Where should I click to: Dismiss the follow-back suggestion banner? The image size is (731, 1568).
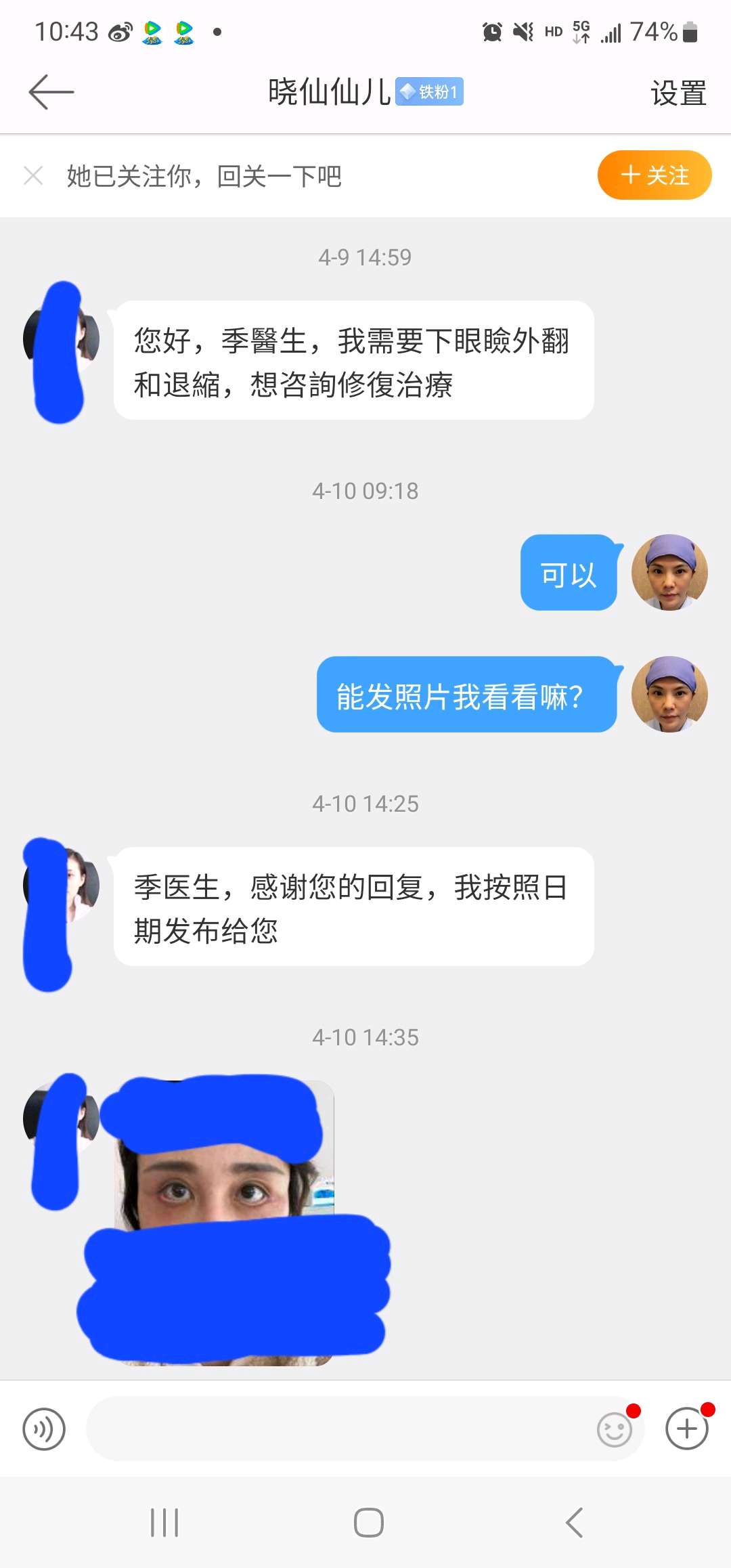pos(33,176)
